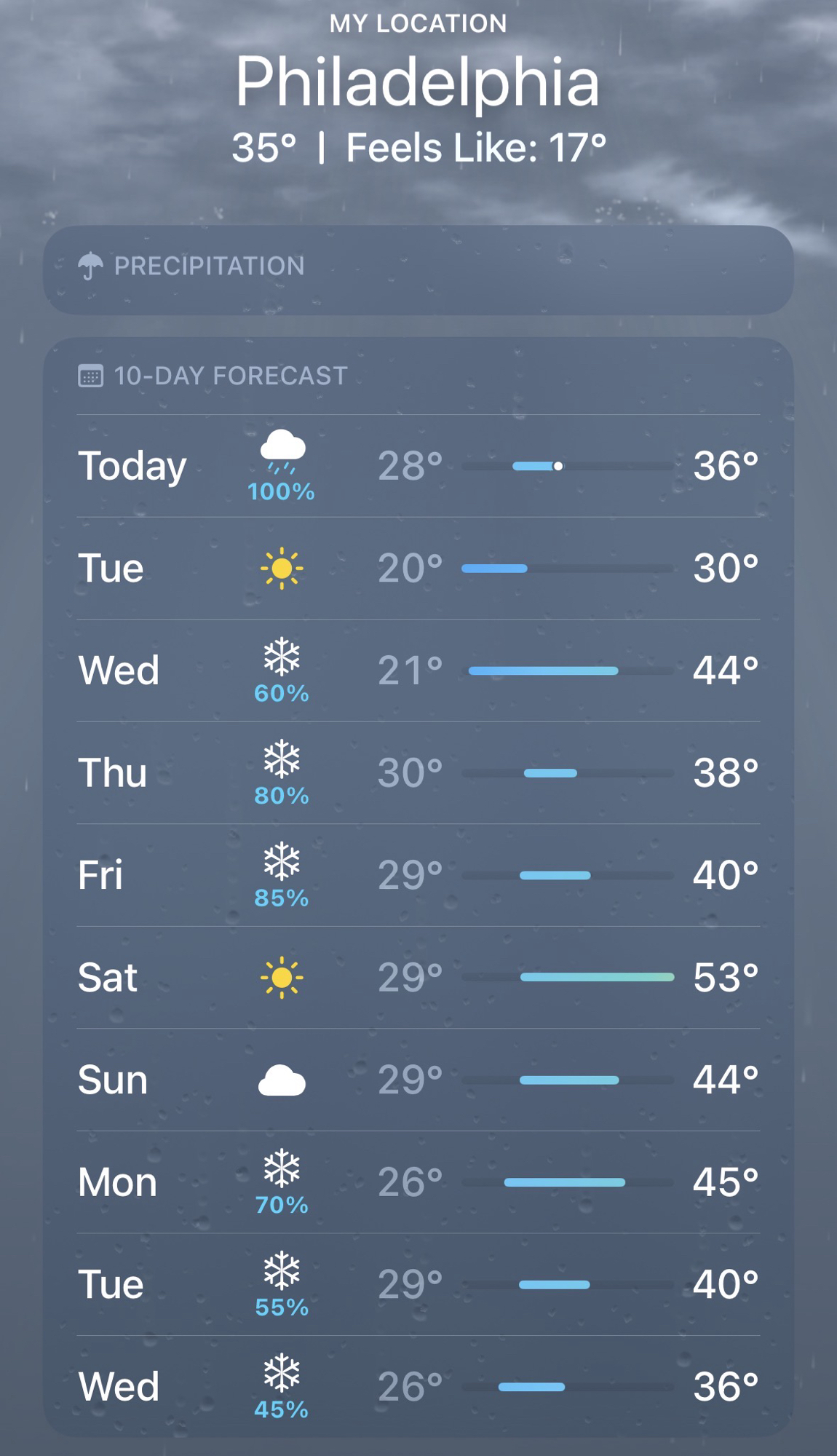Open Today's forecast details
The width and height of the screenshot is (837, 1456).
(418, 466)
